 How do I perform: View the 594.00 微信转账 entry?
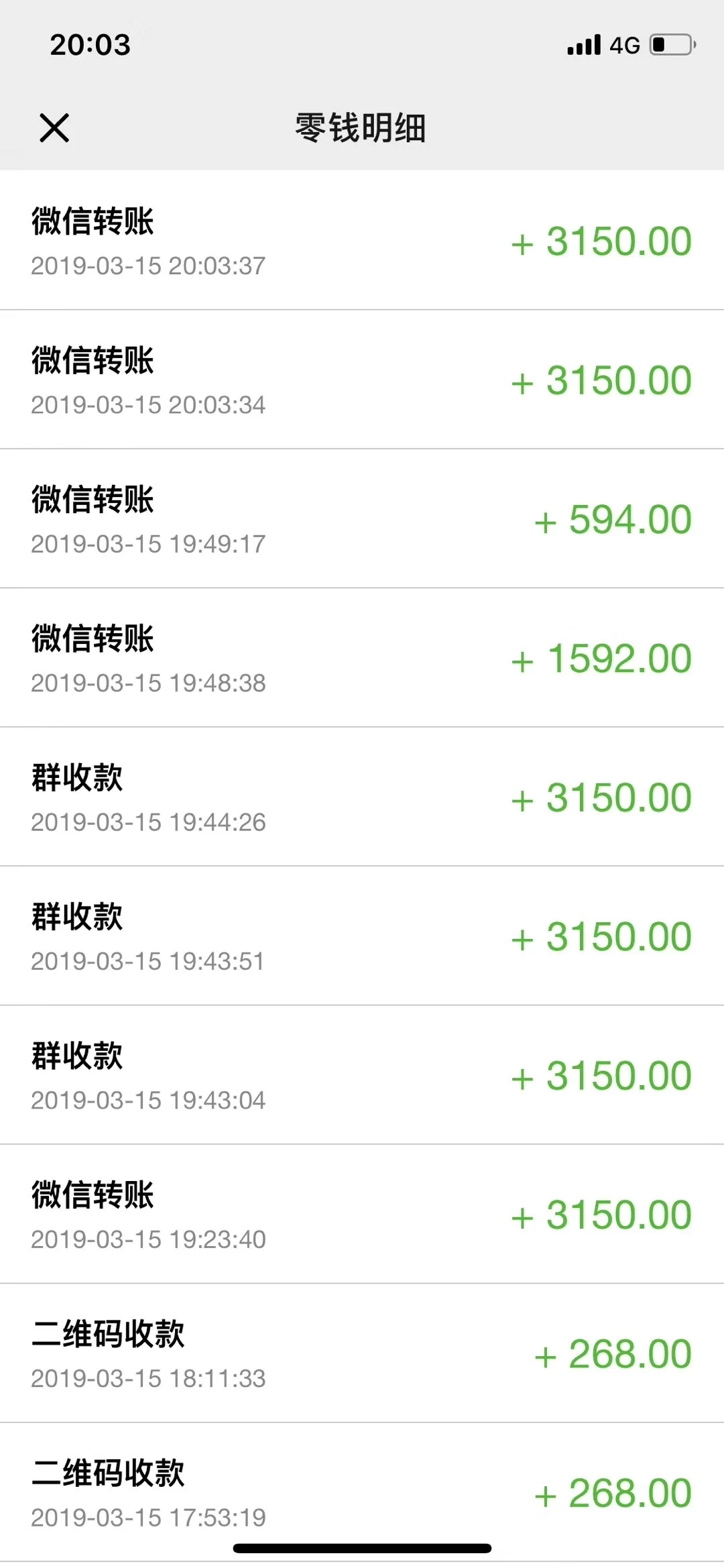[x=362, y=518]
